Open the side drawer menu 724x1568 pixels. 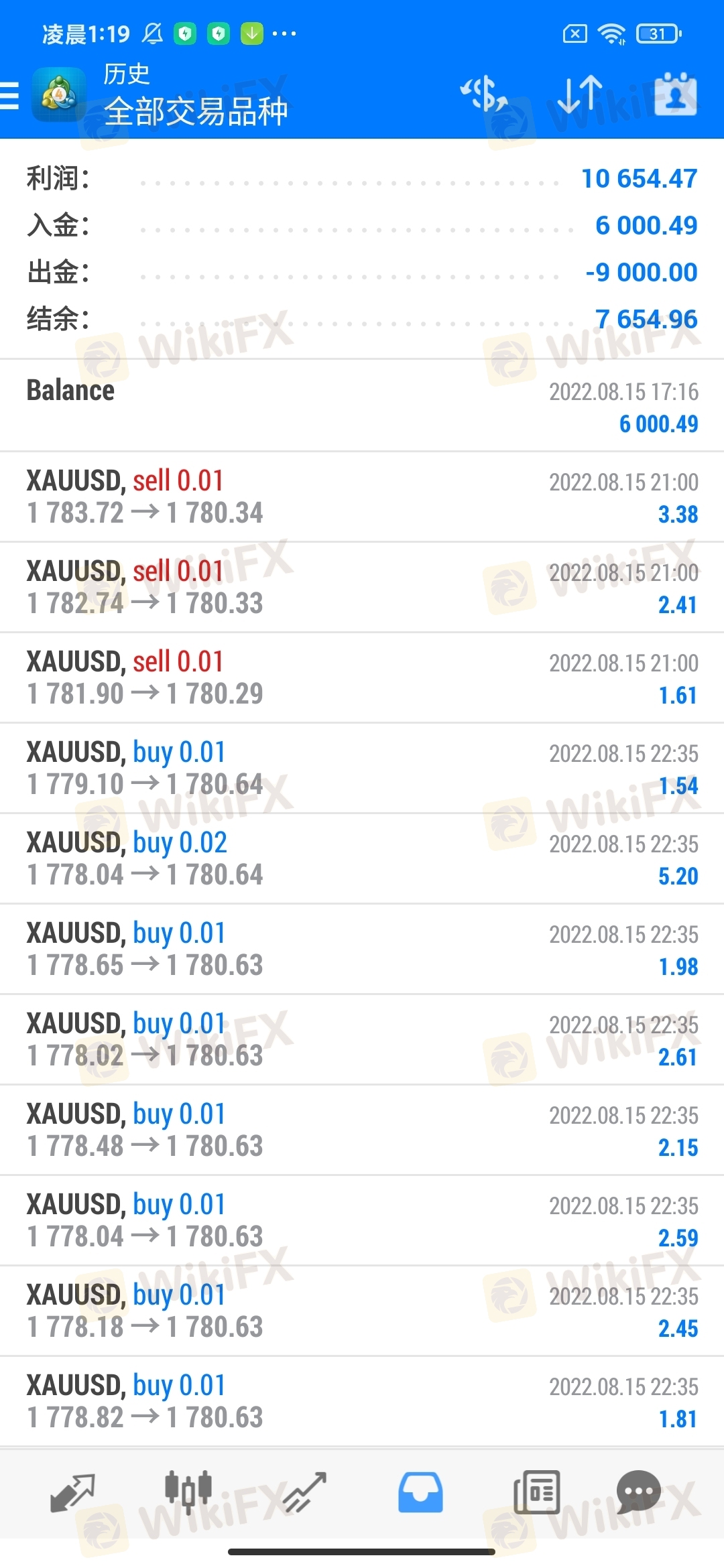9,95
